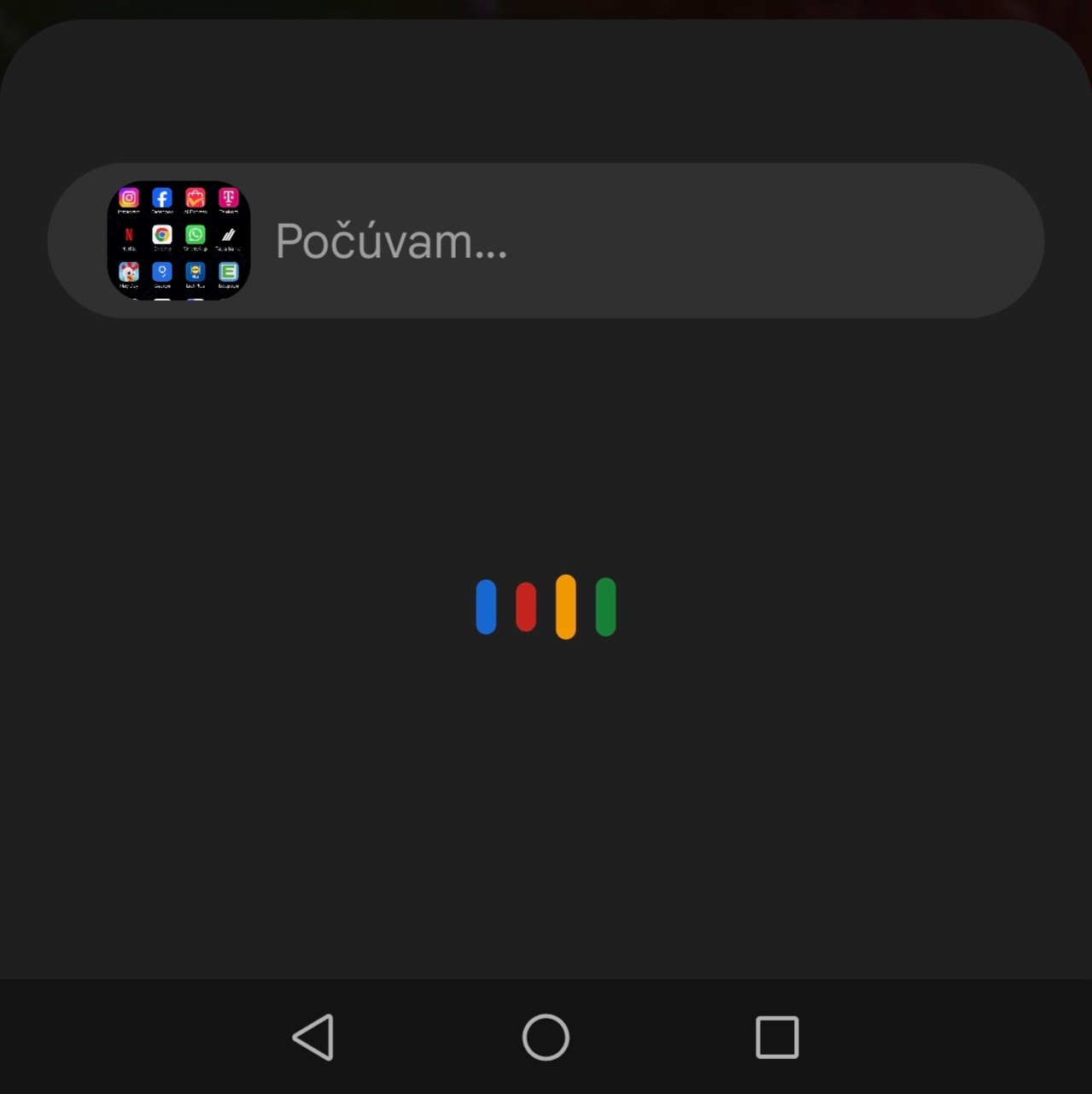Return to the home screen
This screenshot has width=1092, height=1094.
pyautogui.click(x=546, y=1037)
